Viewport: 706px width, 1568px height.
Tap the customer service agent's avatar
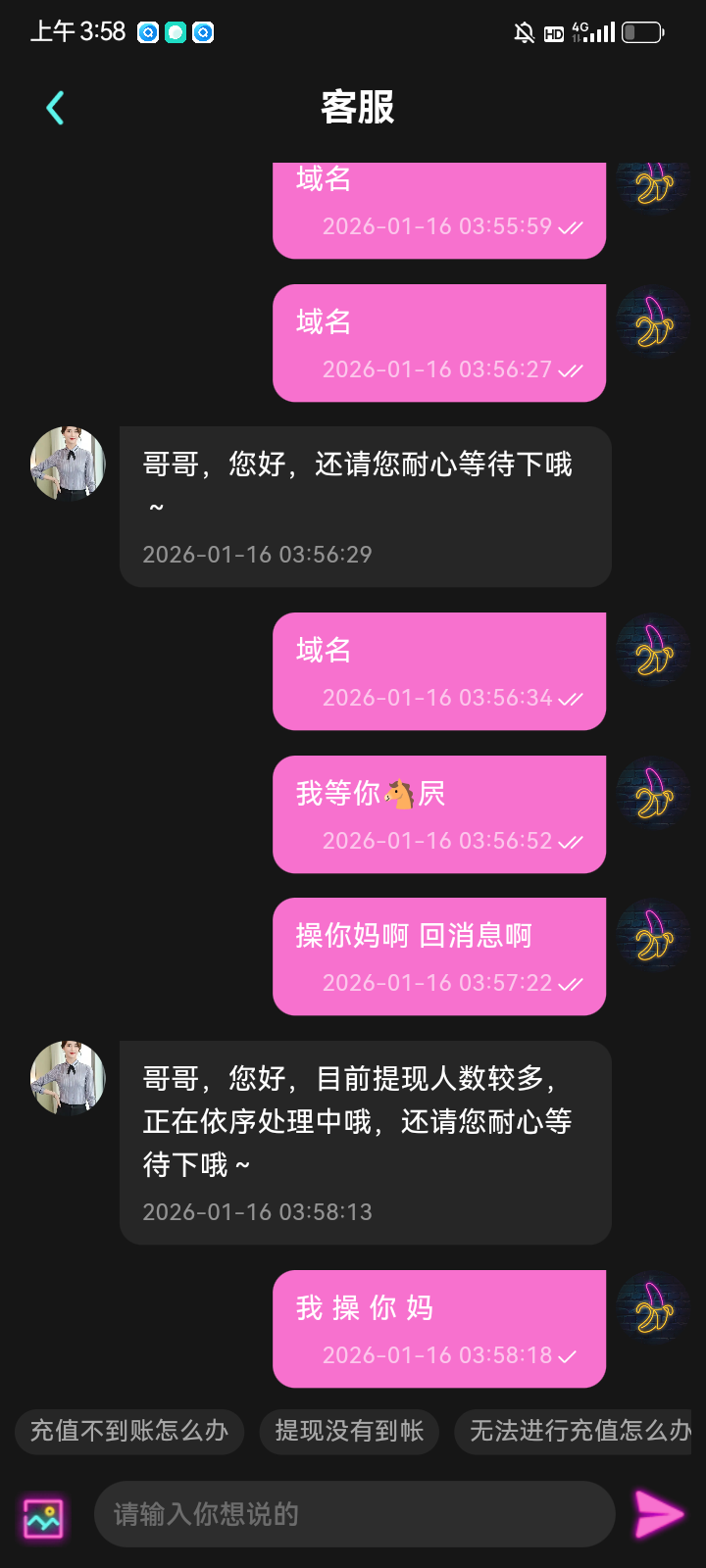[68, 1077]
